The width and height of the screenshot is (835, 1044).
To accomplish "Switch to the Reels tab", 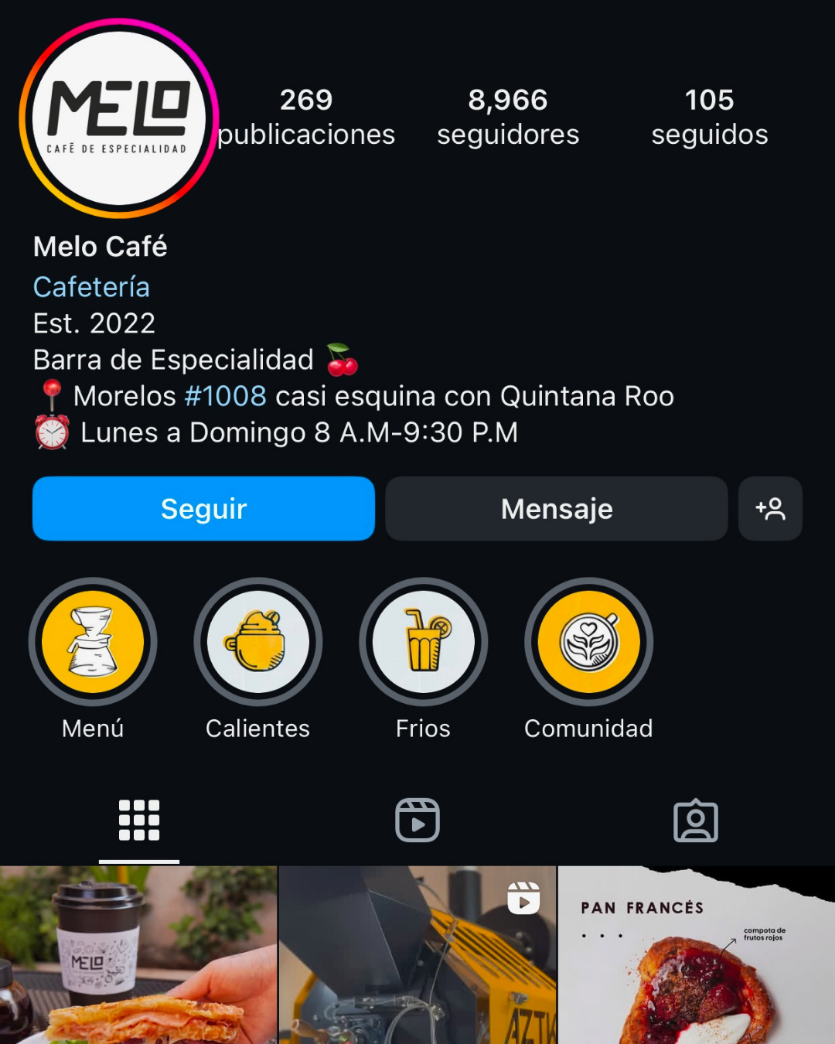I will (x=417, y=821).
